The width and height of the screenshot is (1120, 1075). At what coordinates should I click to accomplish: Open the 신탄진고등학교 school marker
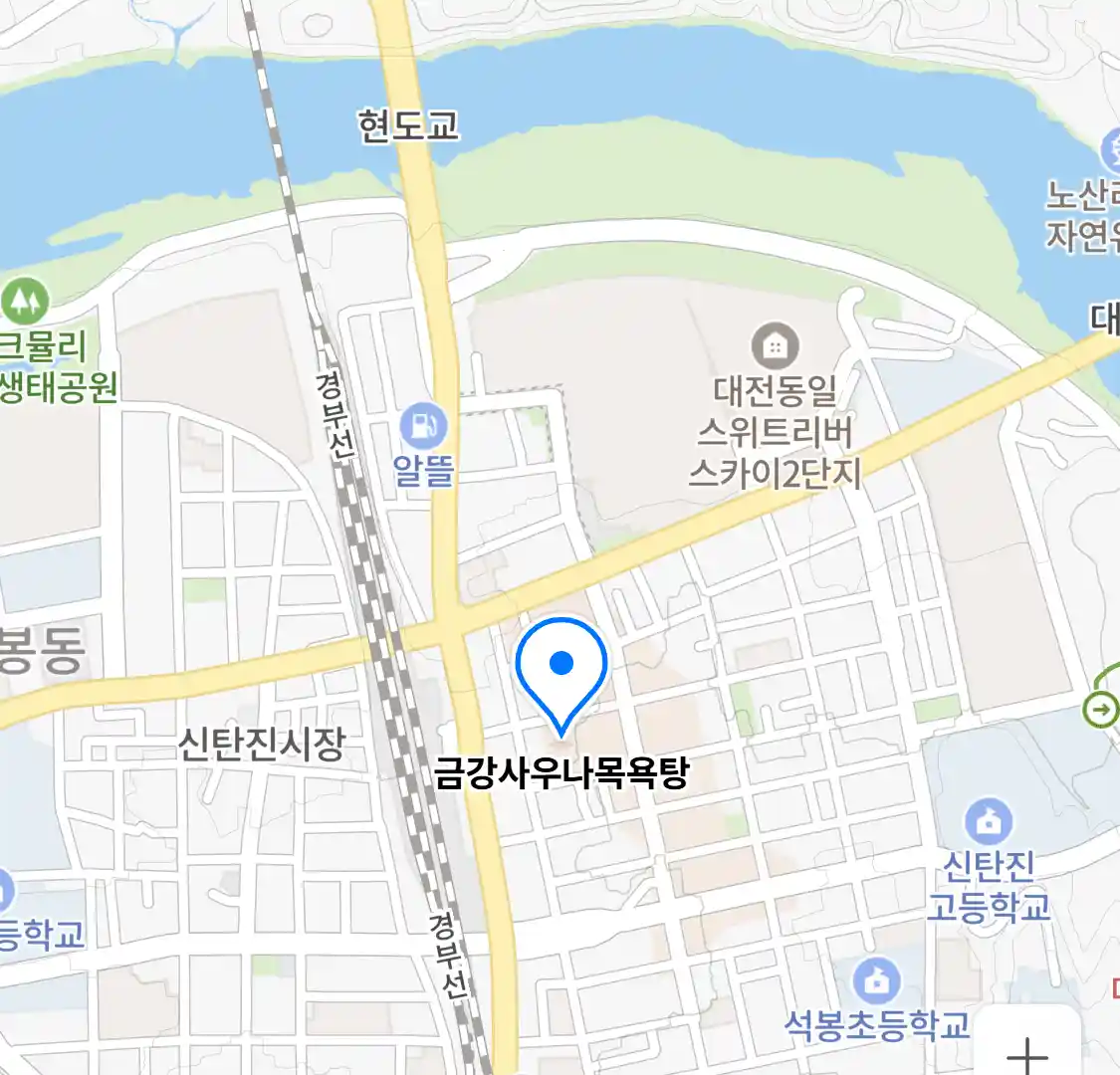point(988,822)
